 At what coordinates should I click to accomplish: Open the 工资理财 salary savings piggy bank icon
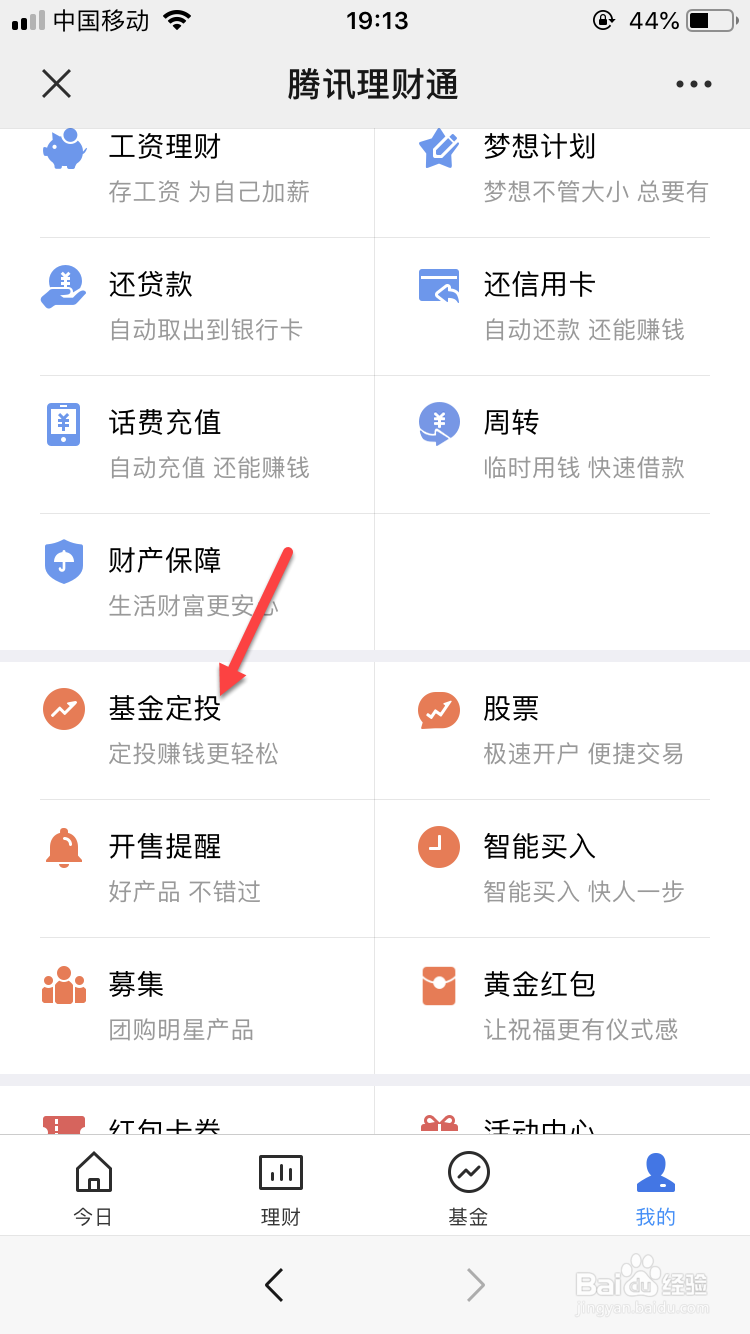(x=63, y=147)
